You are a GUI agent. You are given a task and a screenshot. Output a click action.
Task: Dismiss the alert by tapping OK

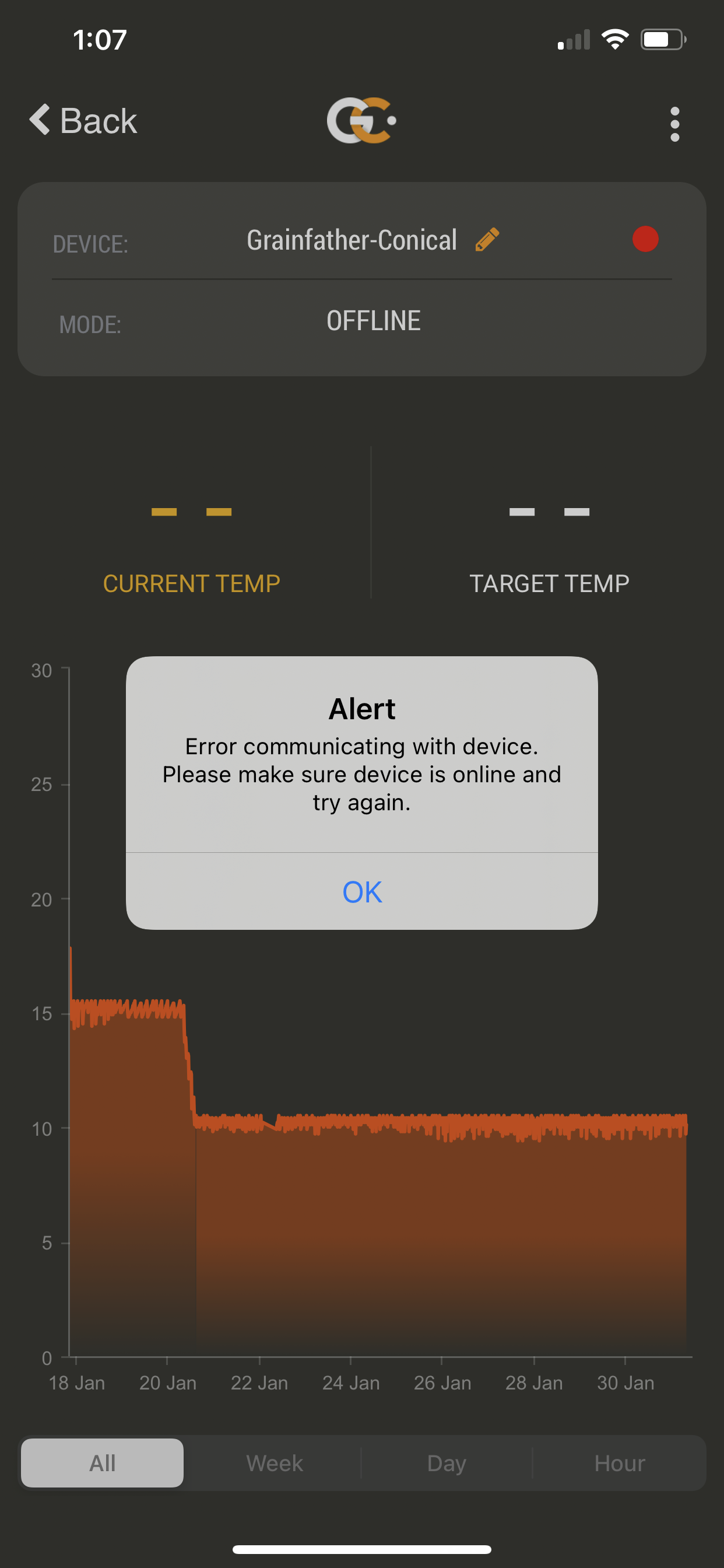pos(362,891)
